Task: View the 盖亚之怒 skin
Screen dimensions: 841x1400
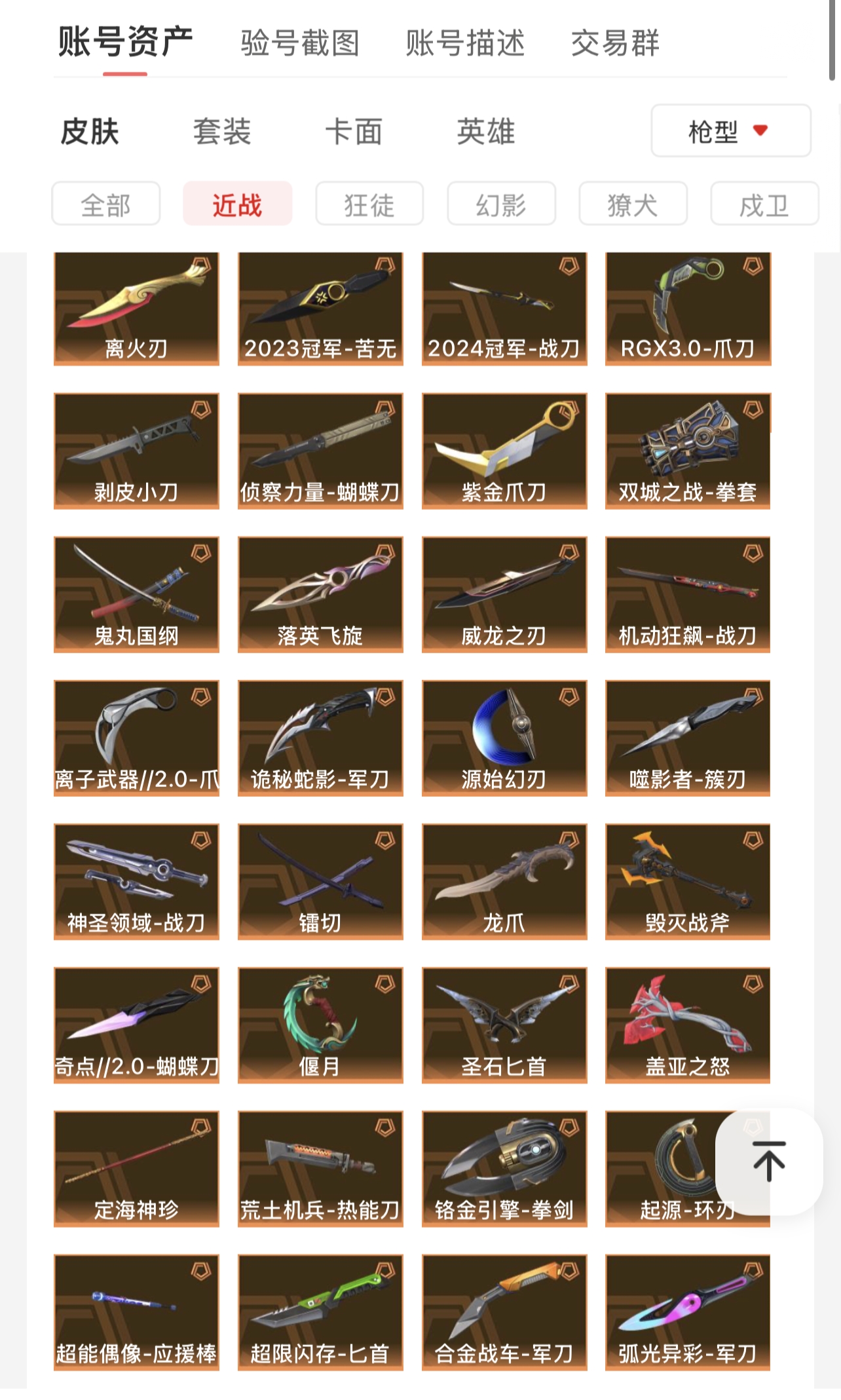Action: (x=688, y=1025)
